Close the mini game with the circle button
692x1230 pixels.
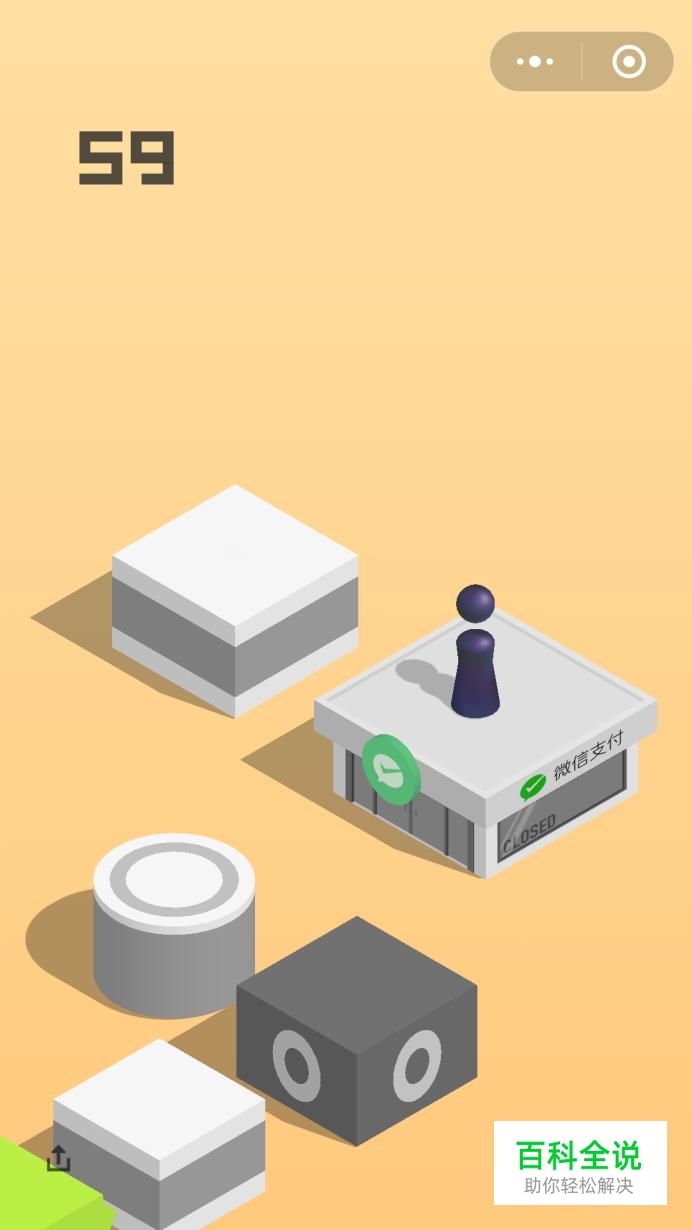coord(628,62)
